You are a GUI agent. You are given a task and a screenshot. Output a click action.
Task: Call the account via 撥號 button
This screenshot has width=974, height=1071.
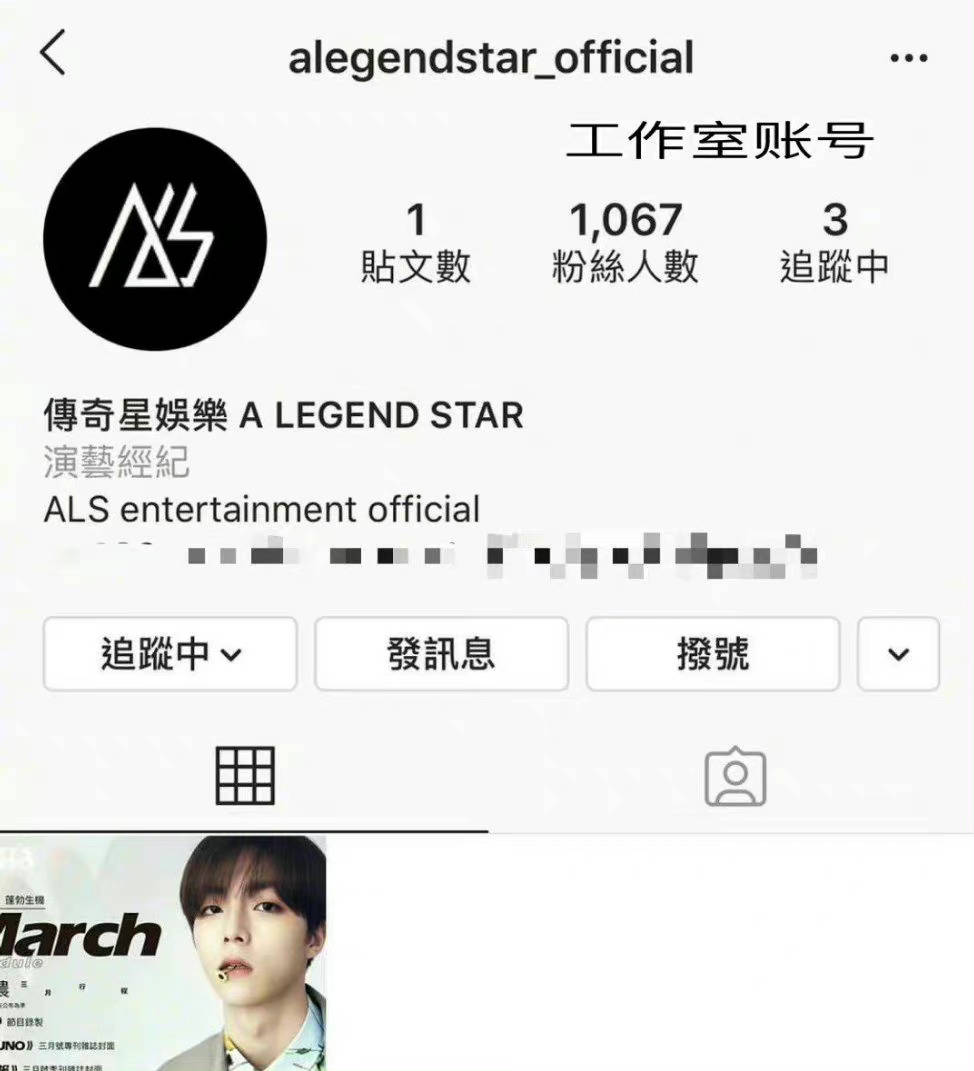point(712,654)
